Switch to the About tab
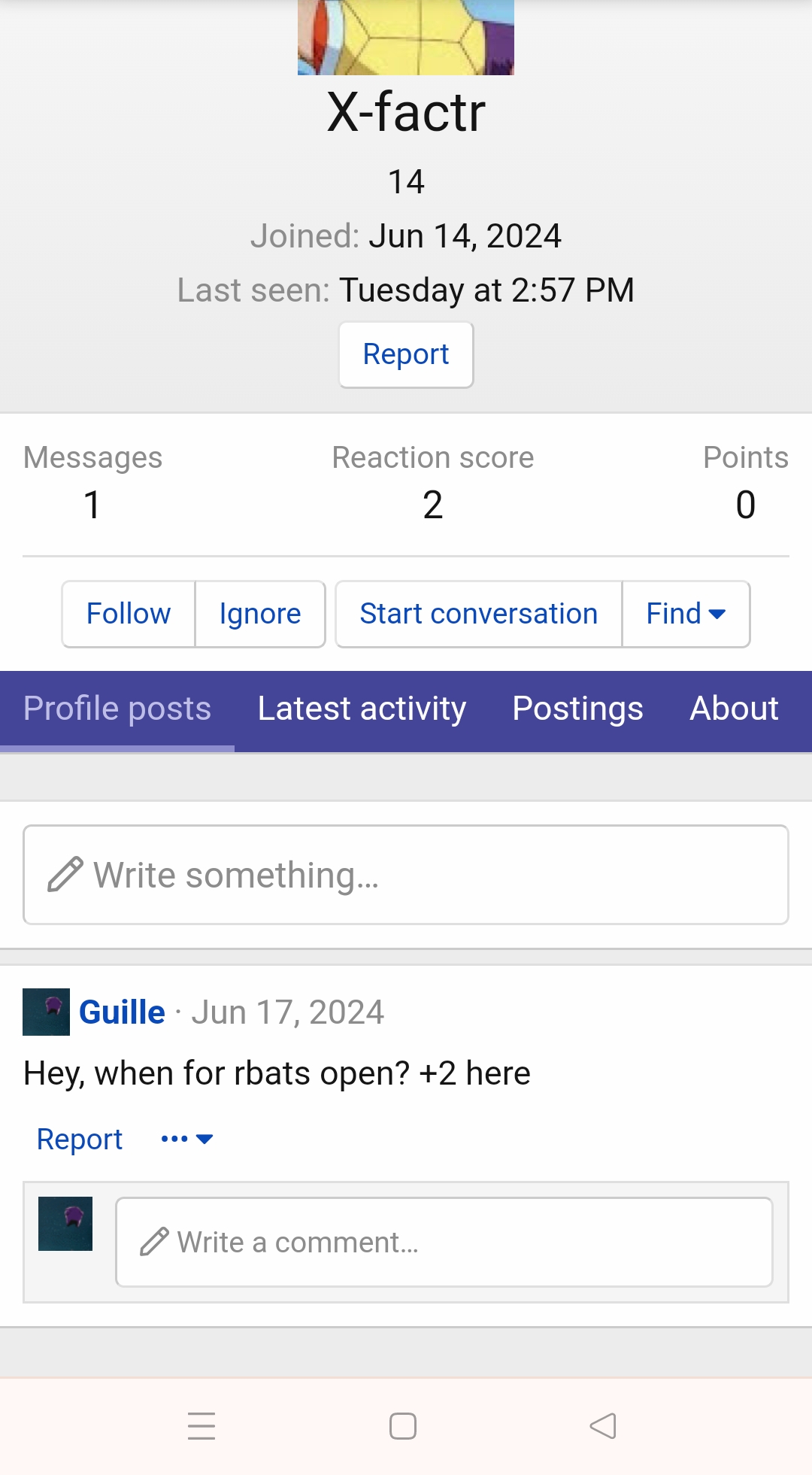 [734, 709]
